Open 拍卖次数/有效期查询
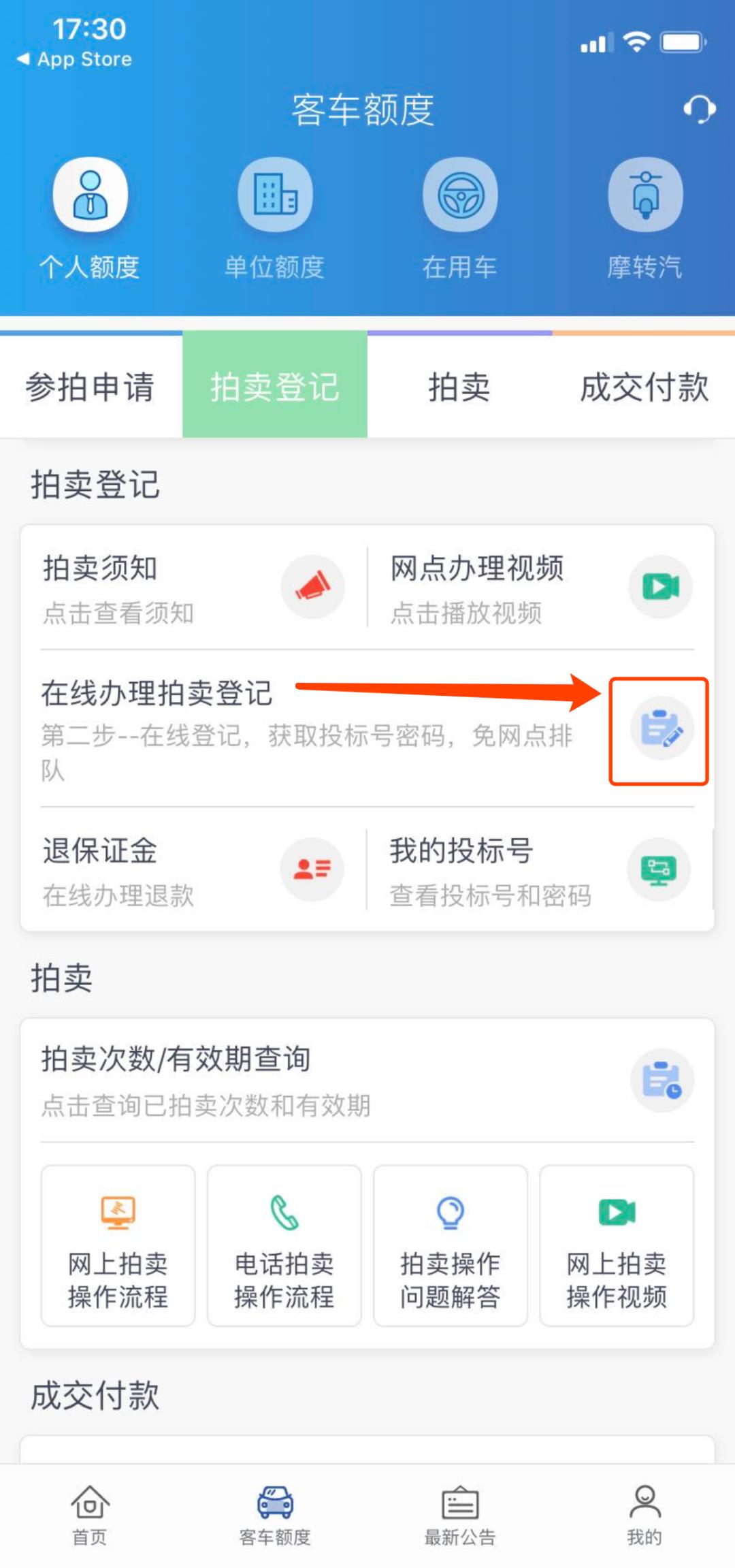Viewport: 735px width, 1568px height. (367, 1081)
